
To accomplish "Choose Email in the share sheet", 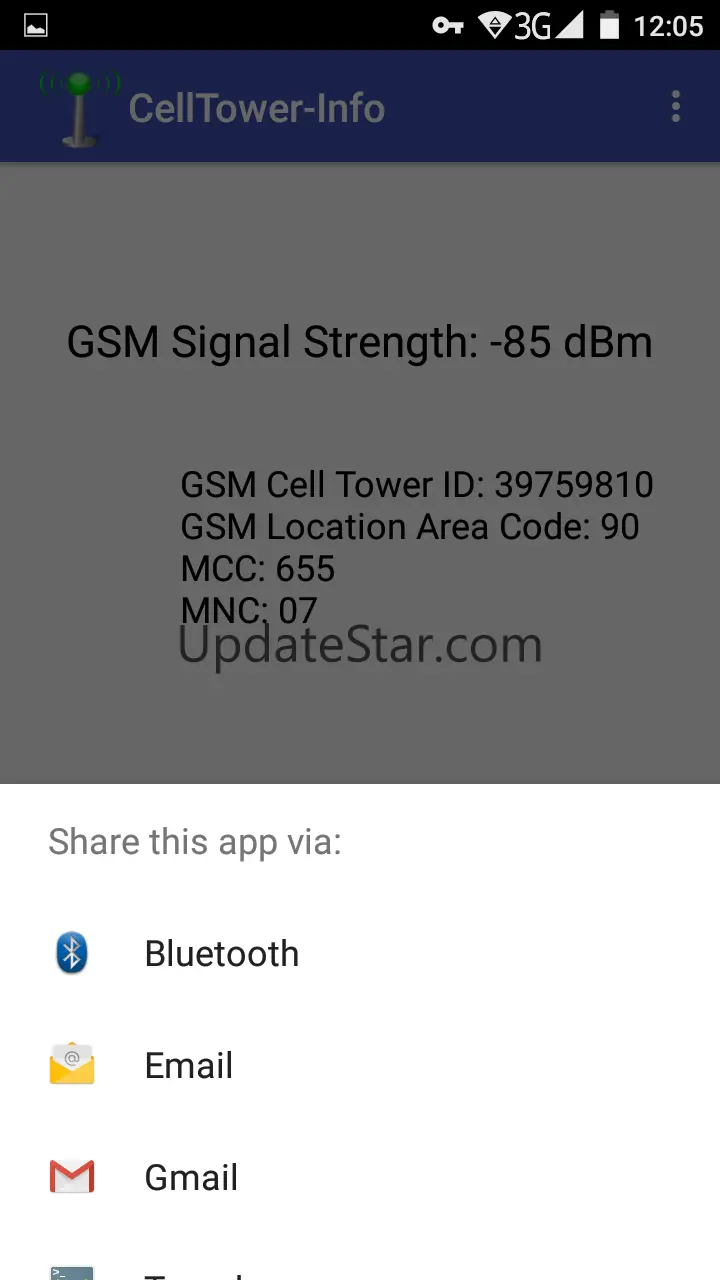I will pyautogui.click(x=360, y=1066).
